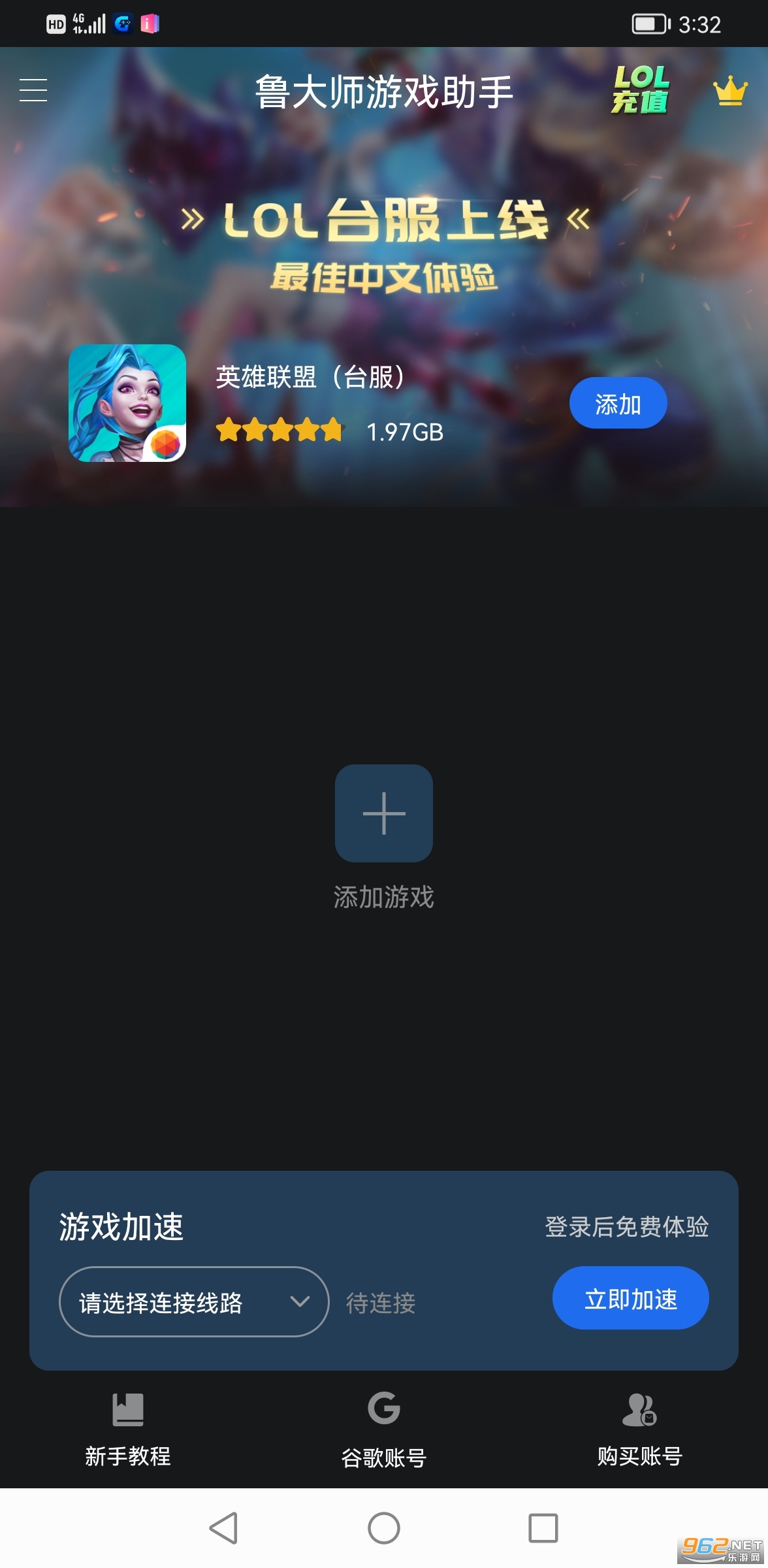Open the 谷歌账号 section
The image size is (768, 1568).
coord(384,1429)
